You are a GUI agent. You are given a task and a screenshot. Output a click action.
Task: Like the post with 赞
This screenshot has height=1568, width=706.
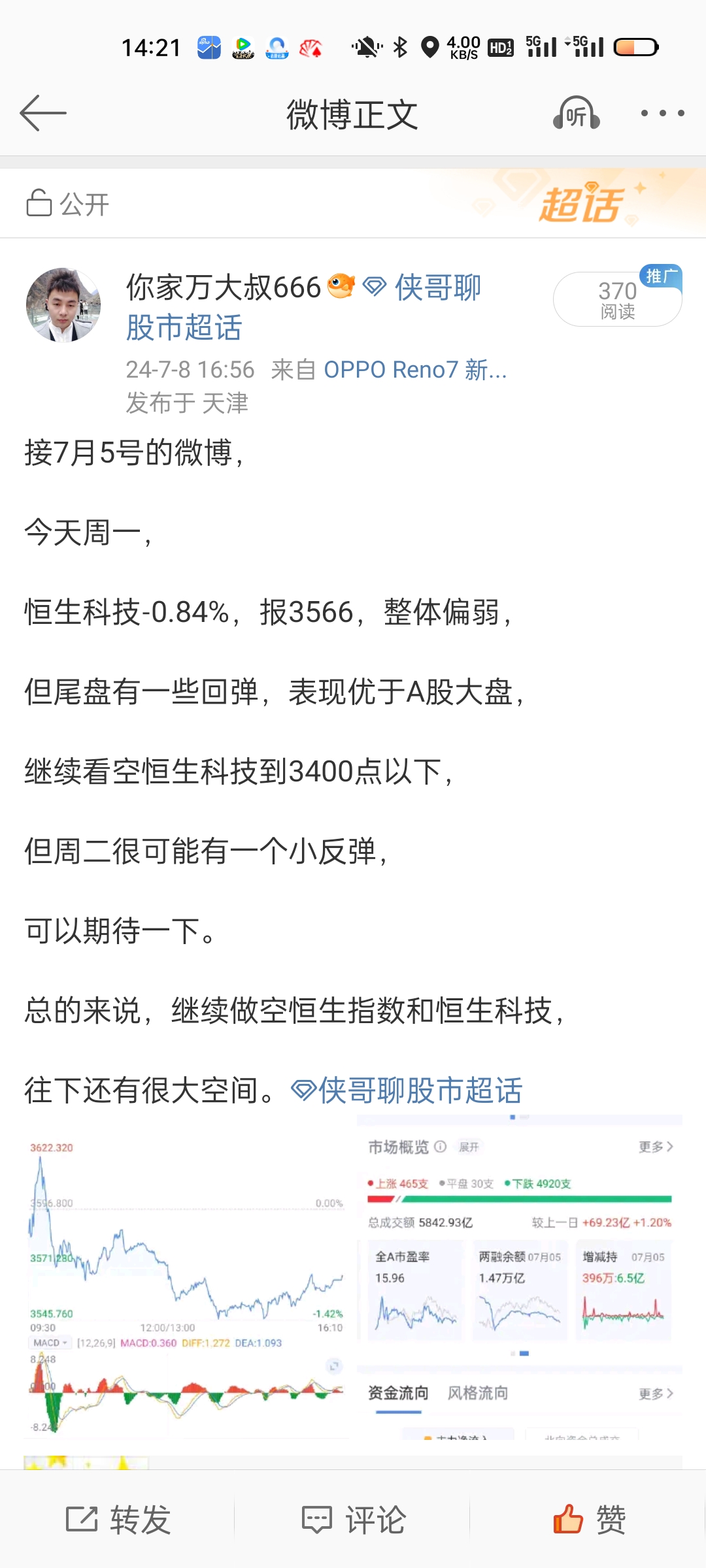click(x=589, y=1520)
